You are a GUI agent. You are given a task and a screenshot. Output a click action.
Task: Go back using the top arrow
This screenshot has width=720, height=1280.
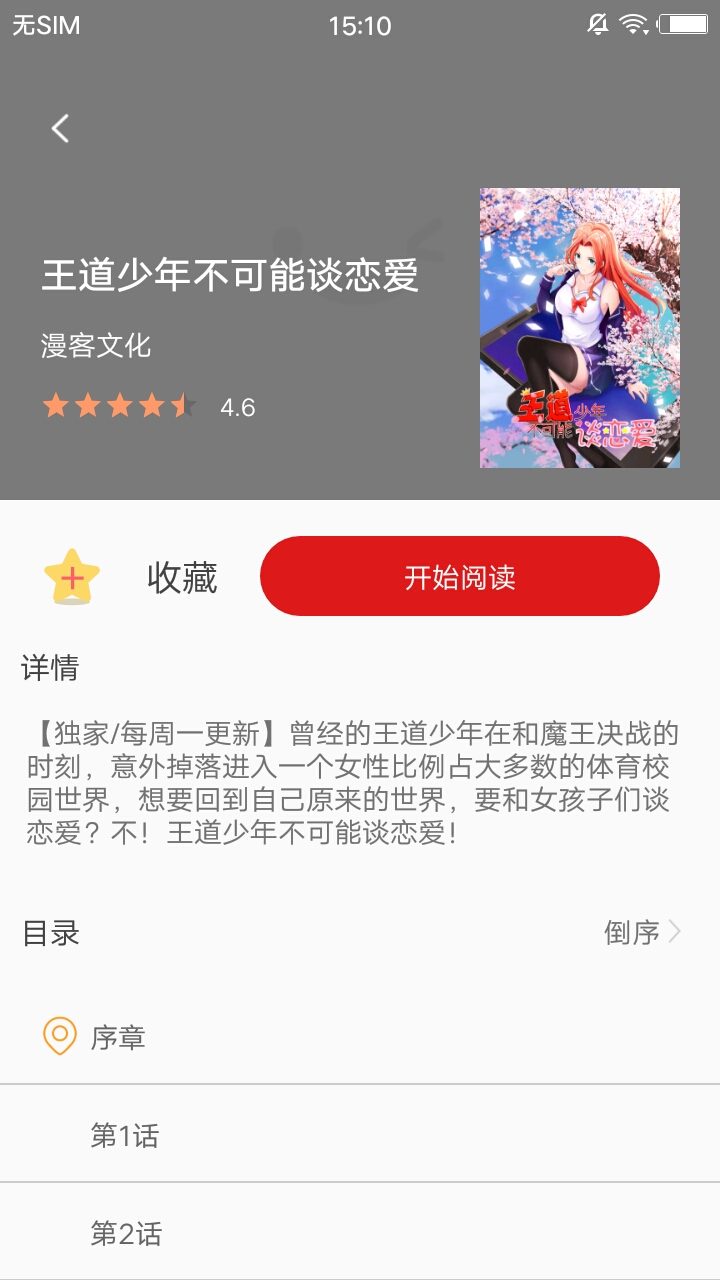tap(61, 128)
